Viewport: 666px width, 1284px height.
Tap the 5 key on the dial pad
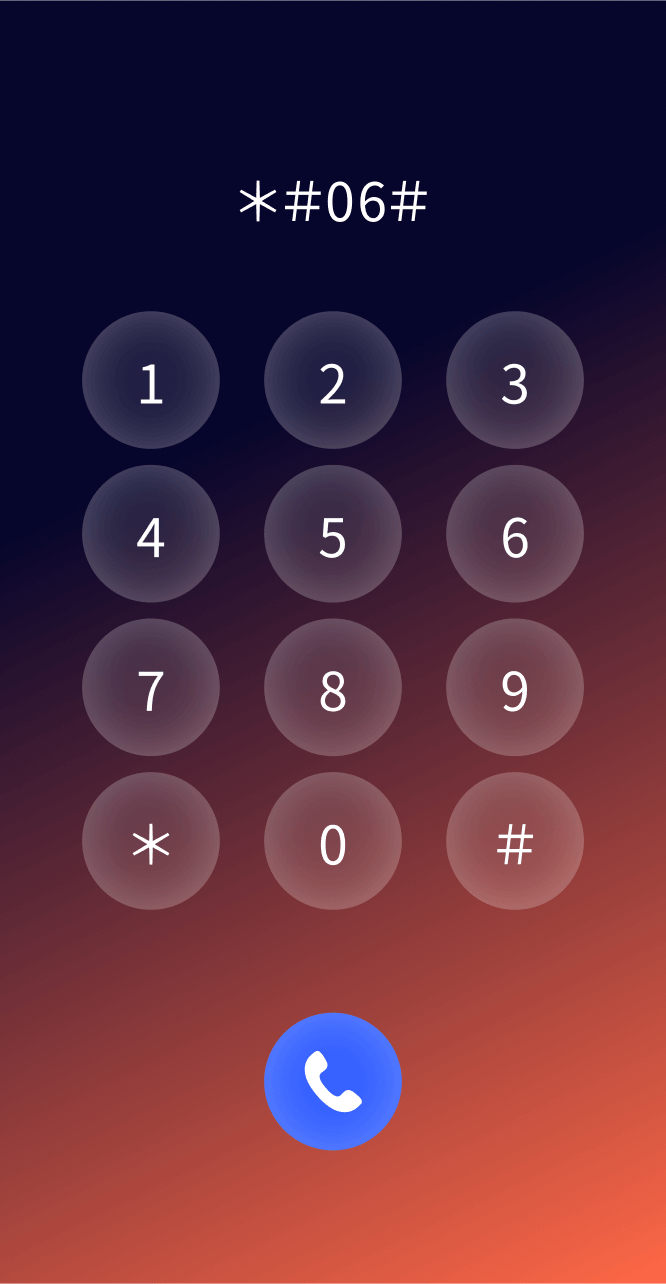pyautogui.click(x=333, y=534)
